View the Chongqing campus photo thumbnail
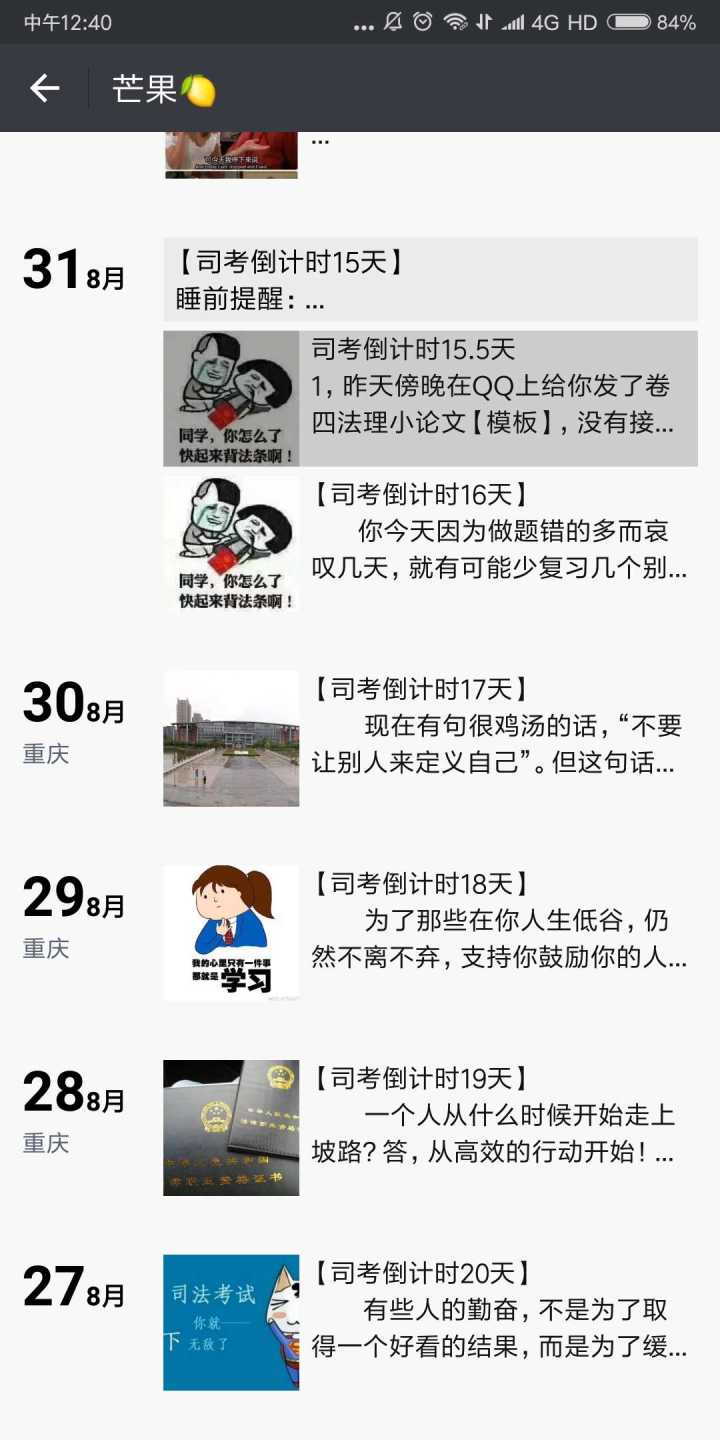 (x=230, y=740)
